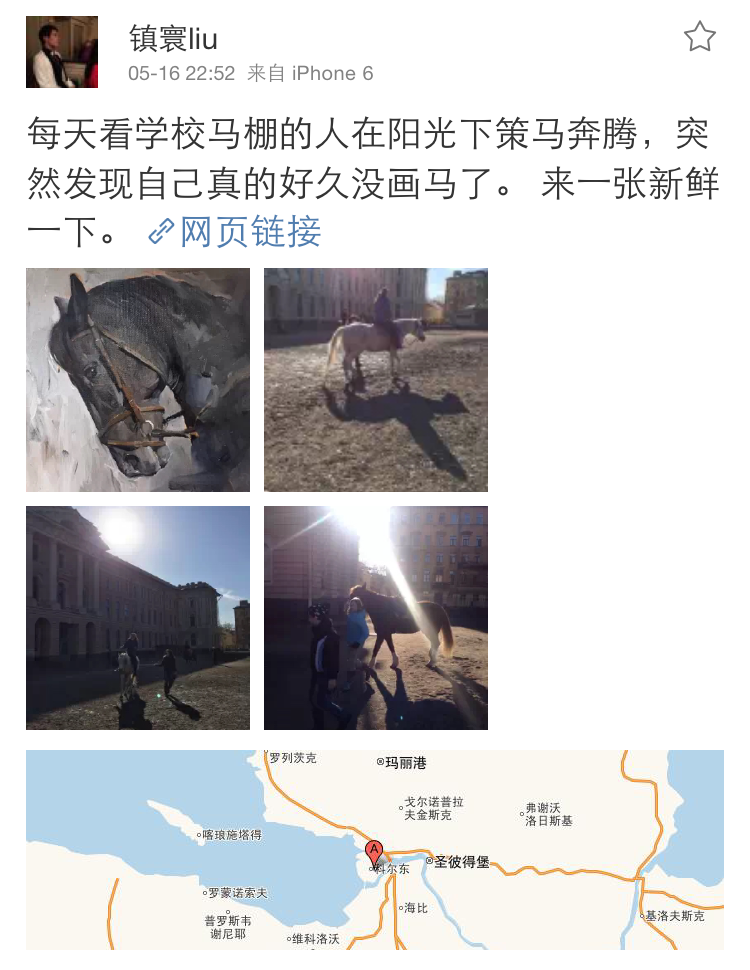Tap the 来自 iPhone 6 source label
The height and width of the screenshot is (970, 750).
pyautogui.click(x=310, y=73)
